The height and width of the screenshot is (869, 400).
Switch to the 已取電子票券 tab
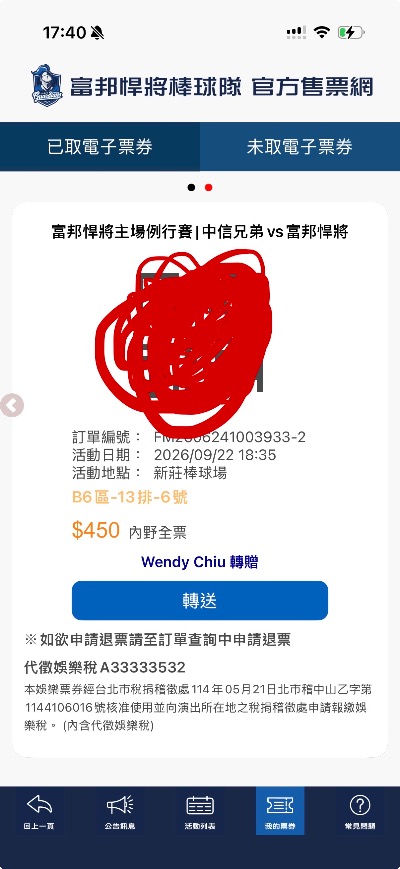point(100,147)
